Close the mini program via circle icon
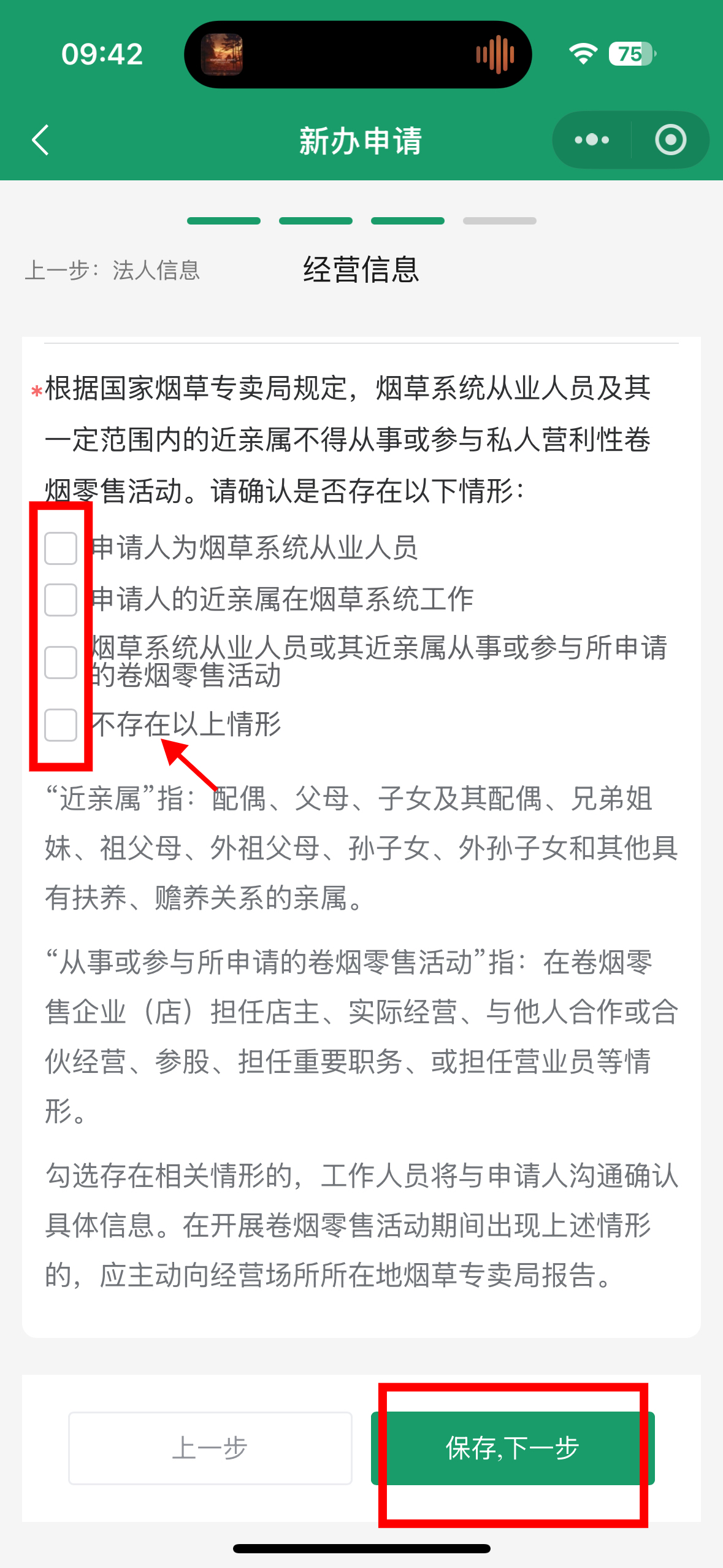 (x=670, y=140)
